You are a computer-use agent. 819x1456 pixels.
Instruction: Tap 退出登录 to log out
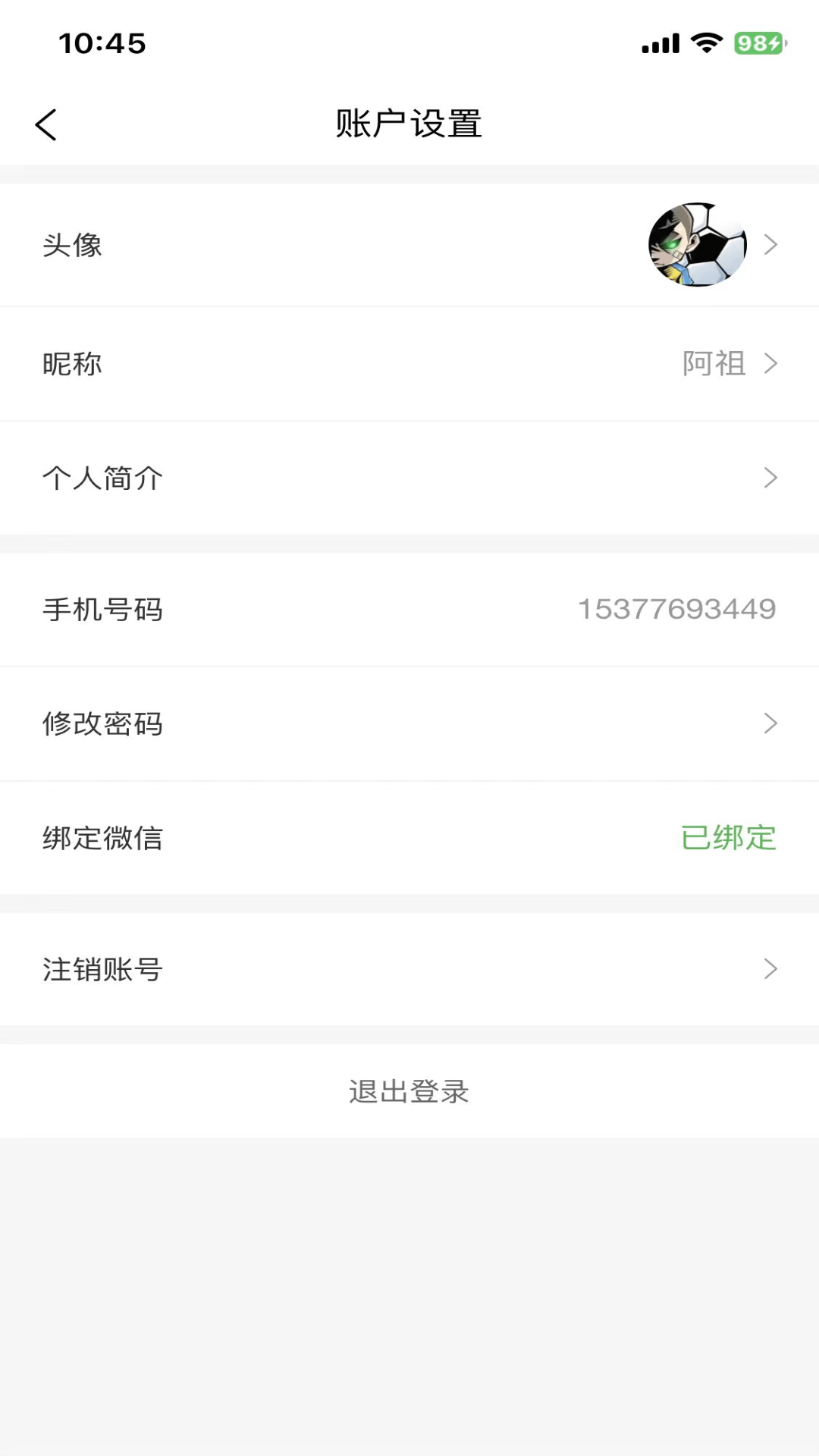[409, 1091]
